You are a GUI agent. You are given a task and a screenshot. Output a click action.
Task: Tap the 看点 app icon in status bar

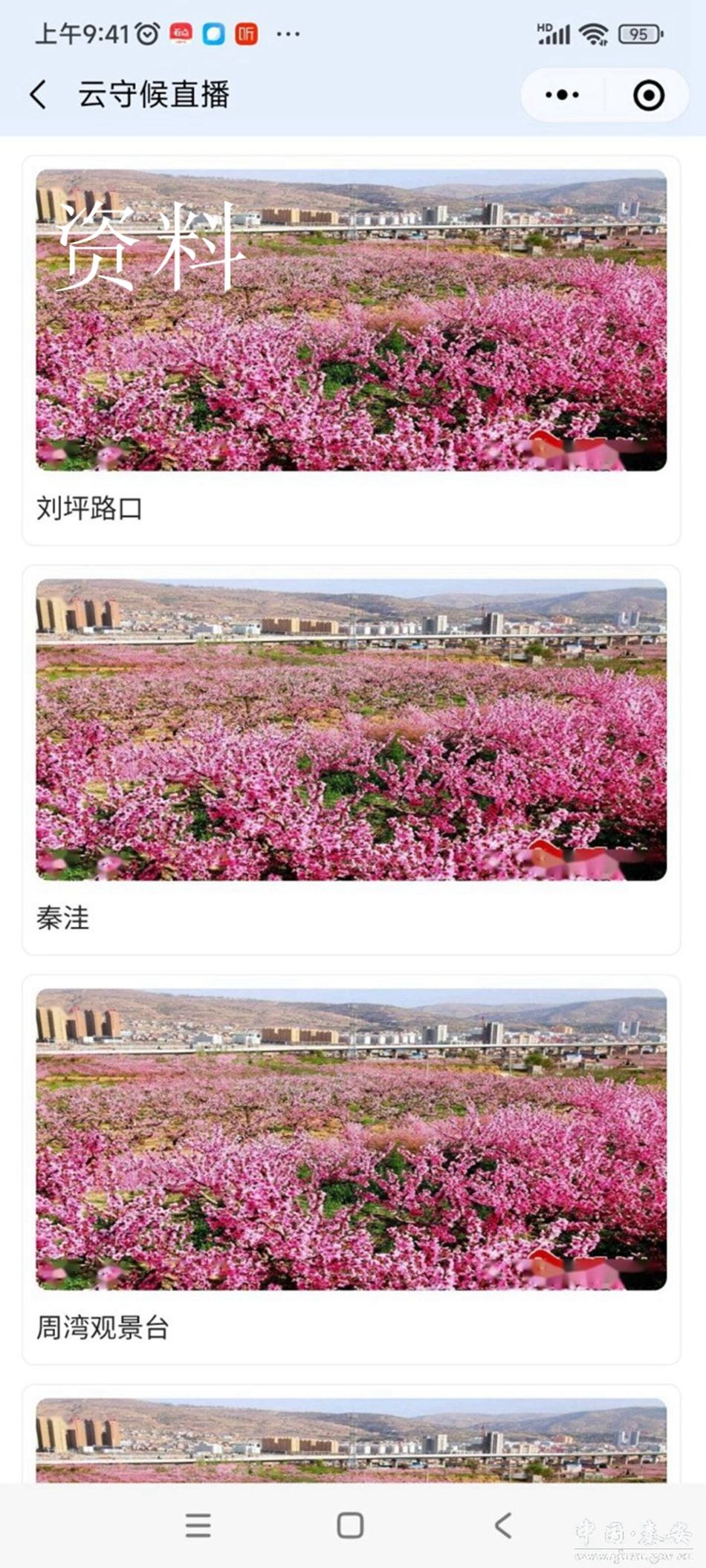click(181, 32)
